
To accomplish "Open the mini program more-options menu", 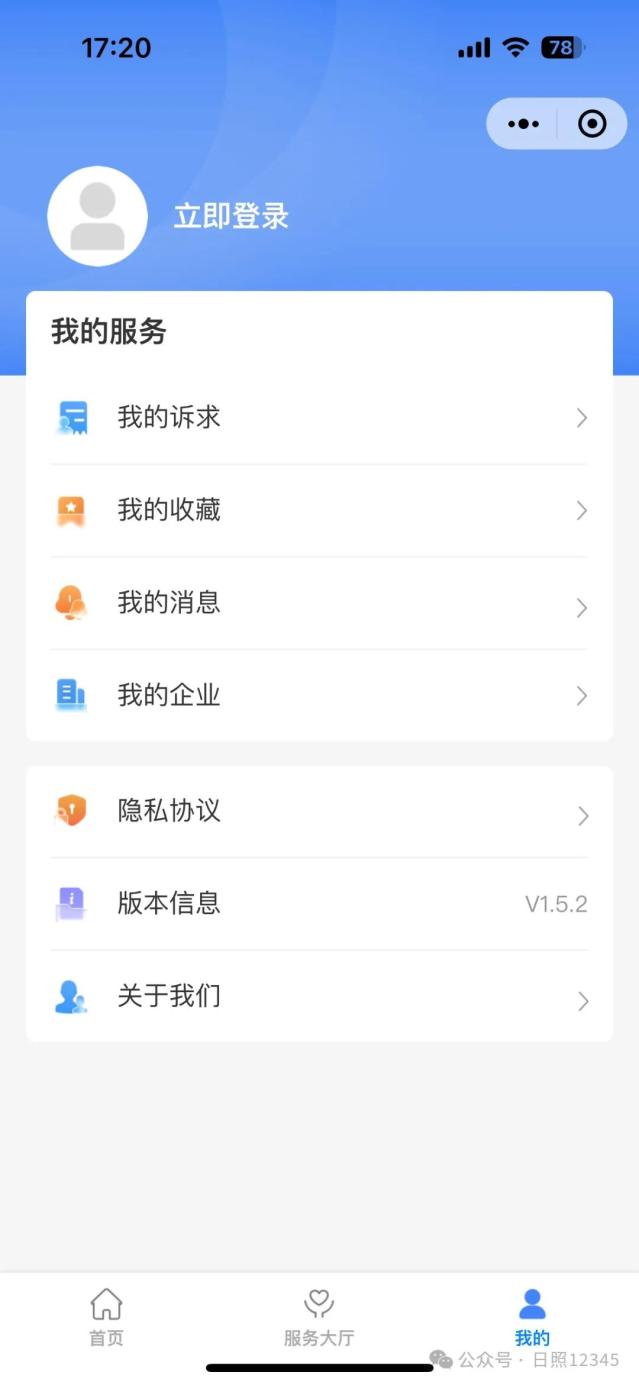I will [522, 124].
